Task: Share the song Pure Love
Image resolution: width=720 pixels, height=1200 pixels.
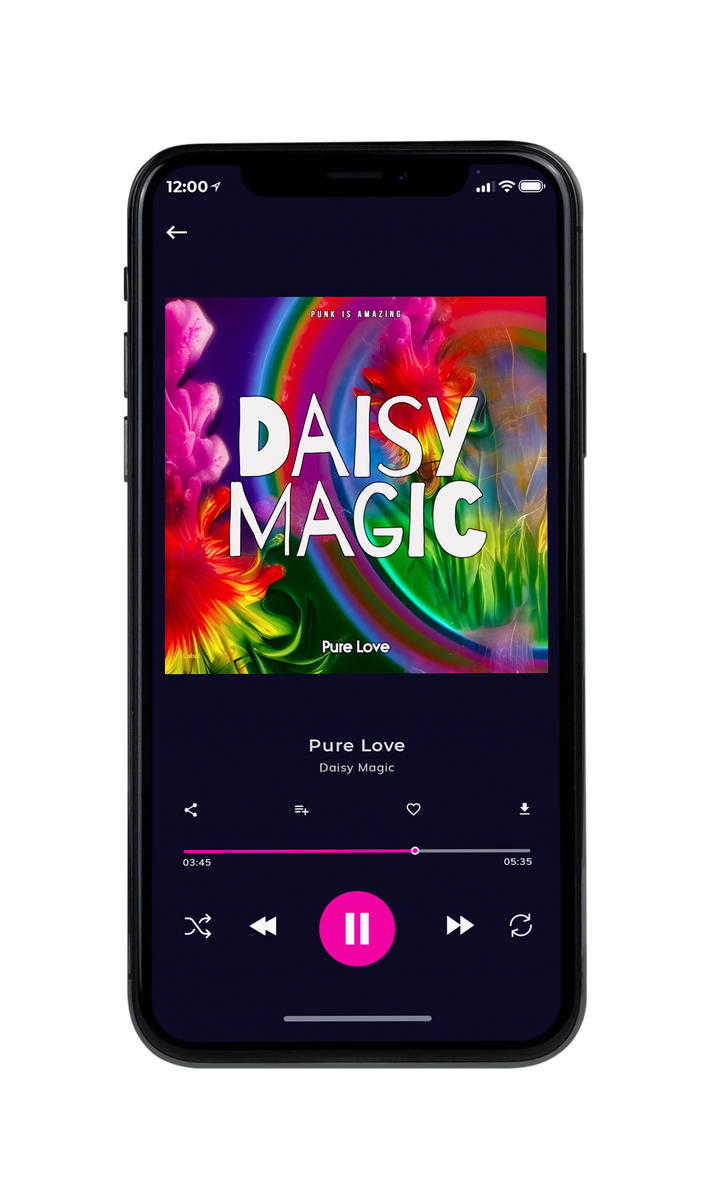Action: (191, 810)
